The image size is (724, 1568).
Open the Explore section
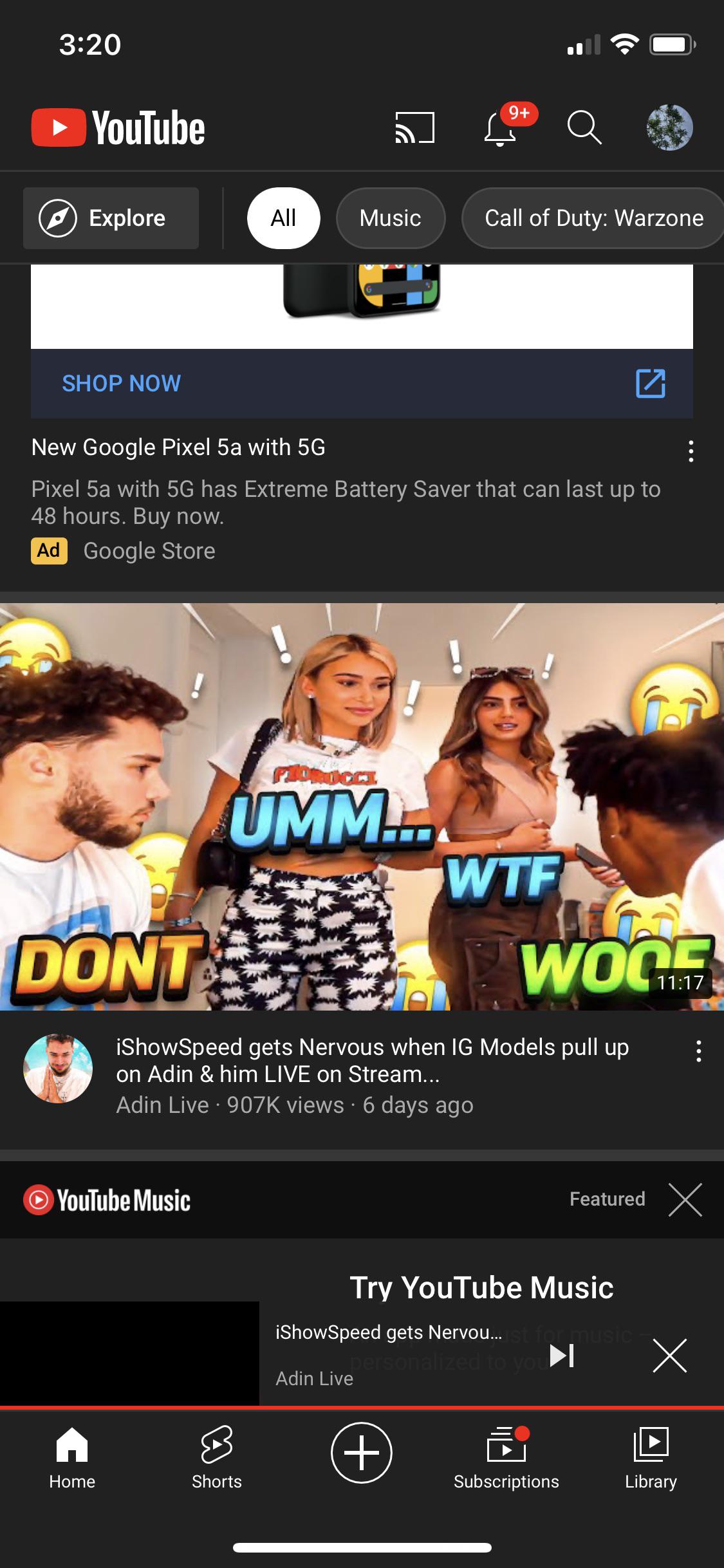point(111,218)
